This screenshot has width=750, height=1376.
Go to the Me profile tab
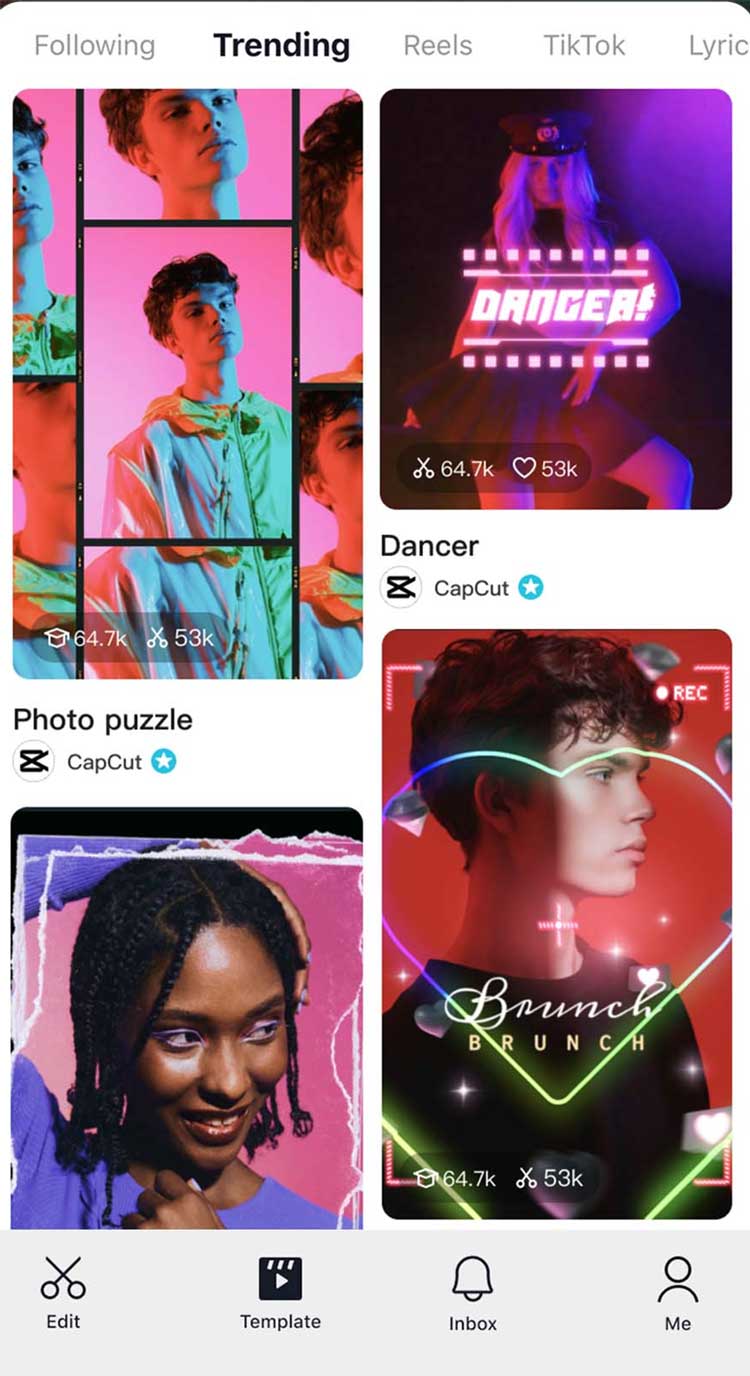click(678, 1292)
